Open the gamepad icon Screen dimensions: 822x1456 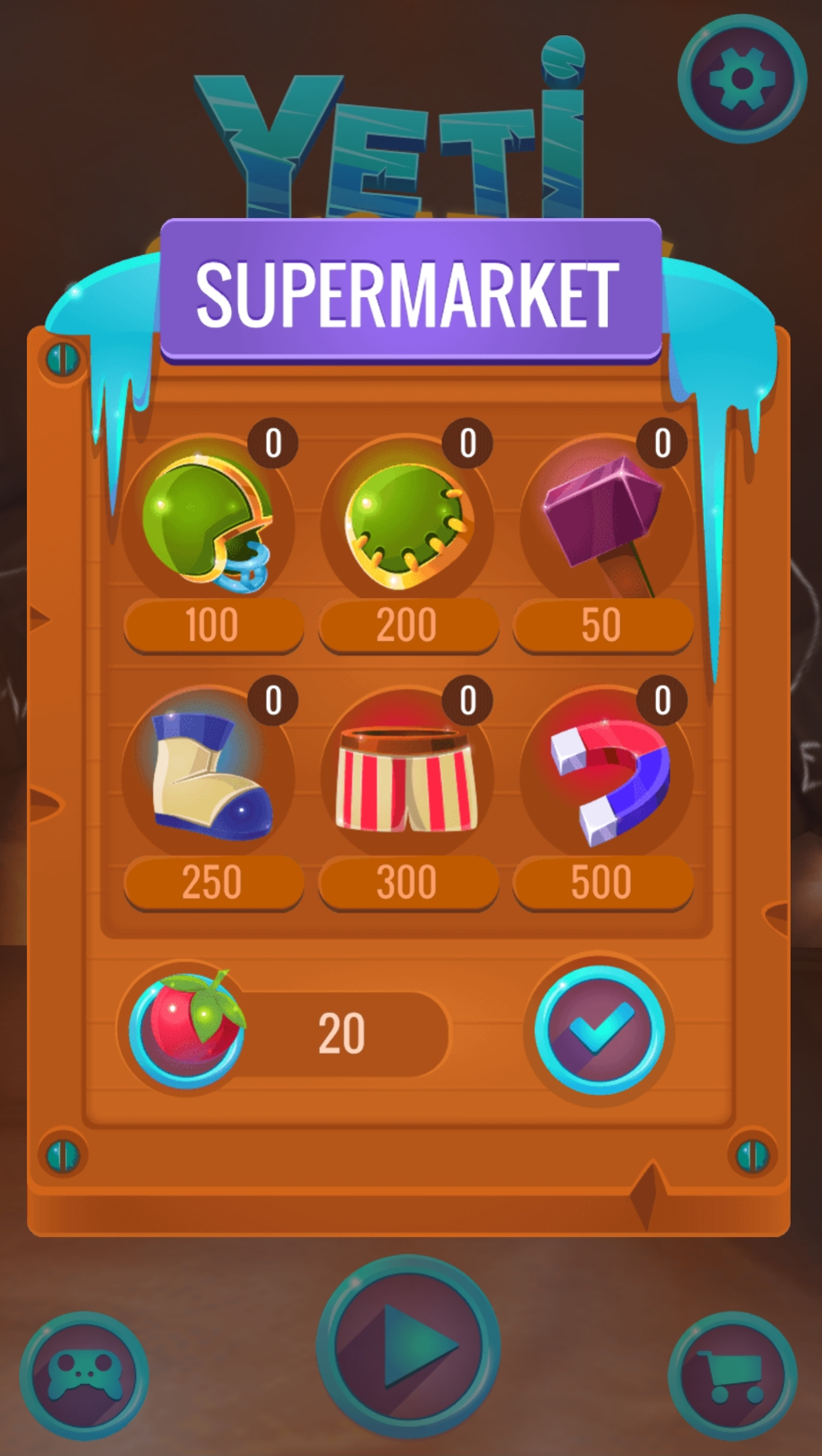point(84,1375)
